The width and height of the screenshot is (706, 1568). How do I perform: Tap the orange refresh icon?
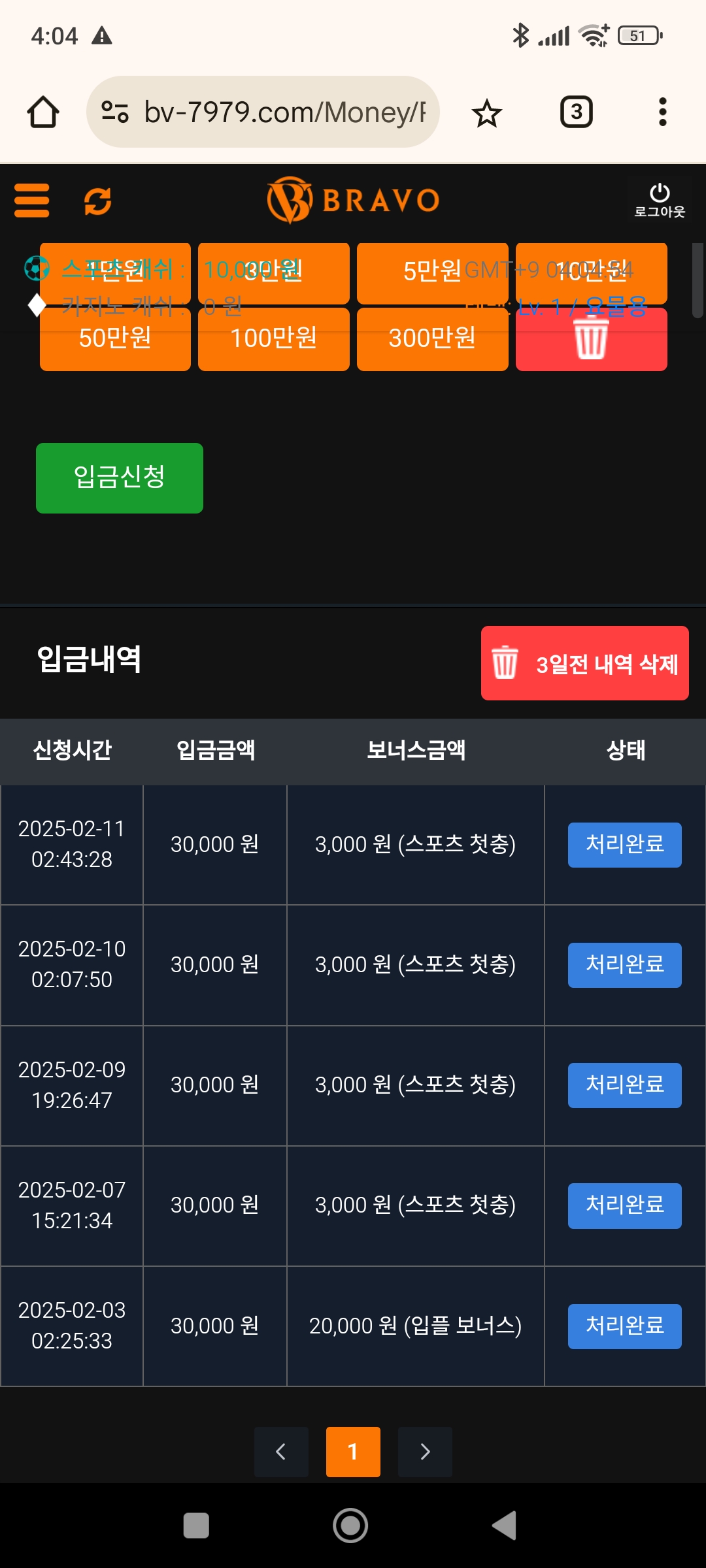pyautogui.click(x=97, y=201)
